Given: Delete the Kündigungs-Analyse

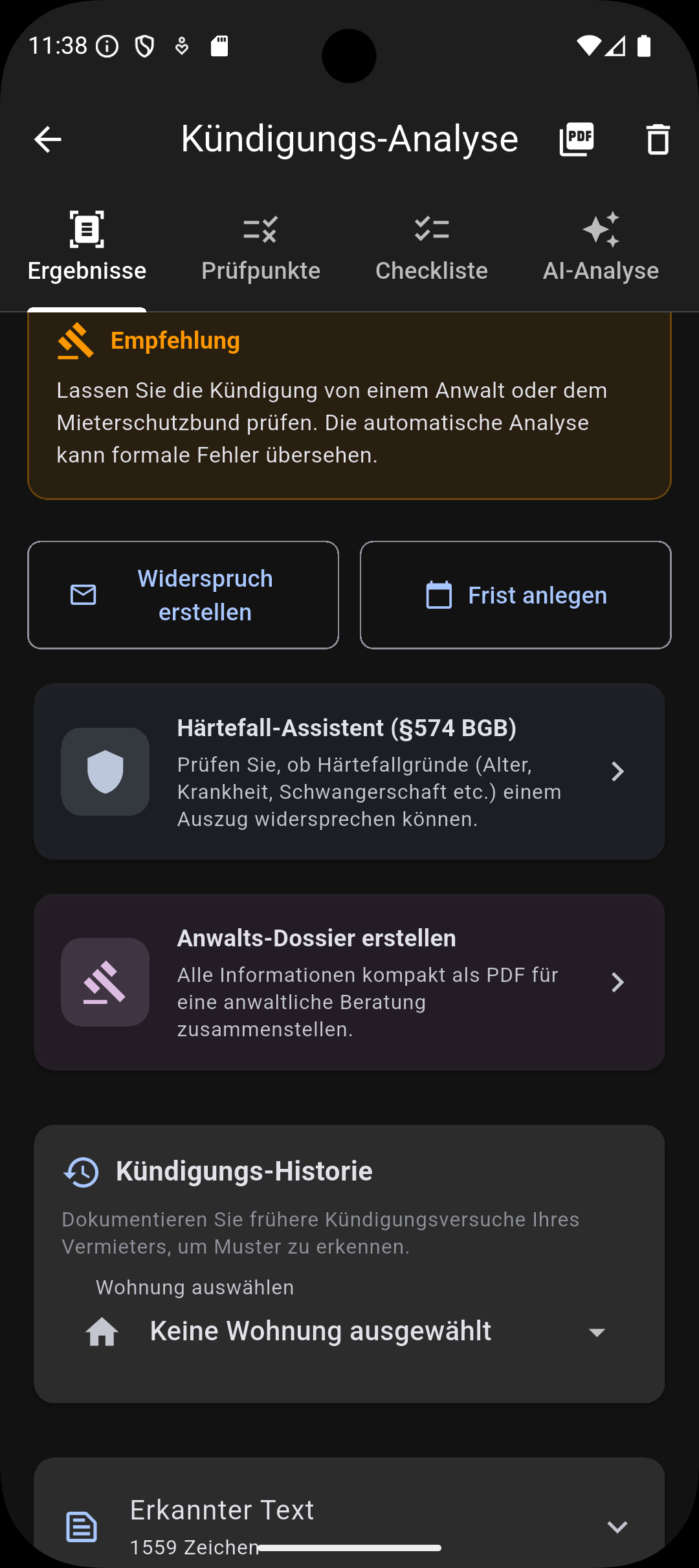Looking at the screenshot, I should [658, 138].
